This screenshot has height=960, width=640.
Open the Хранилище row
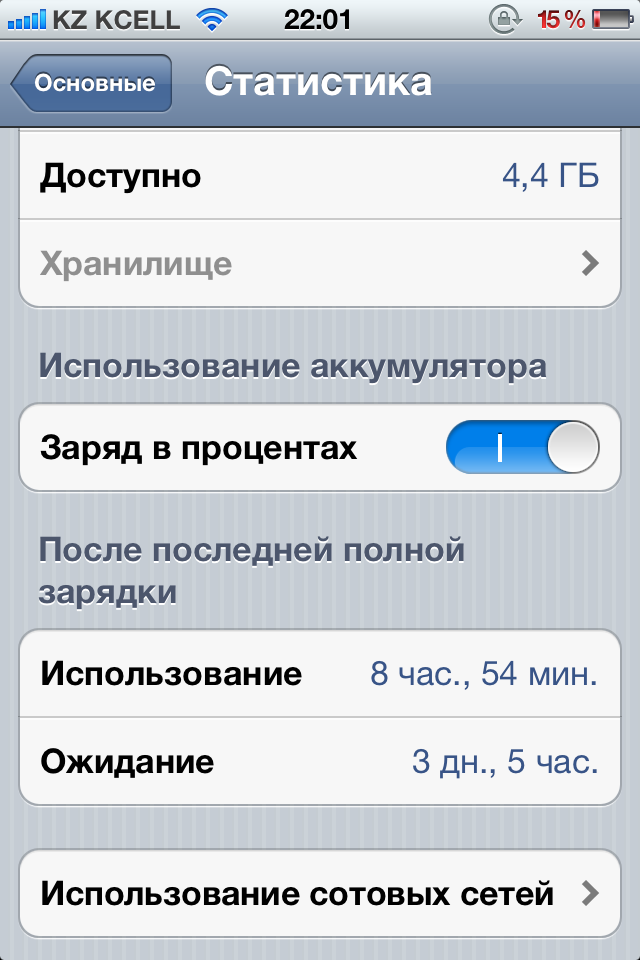pyautogui.click(x=320, y=264)
